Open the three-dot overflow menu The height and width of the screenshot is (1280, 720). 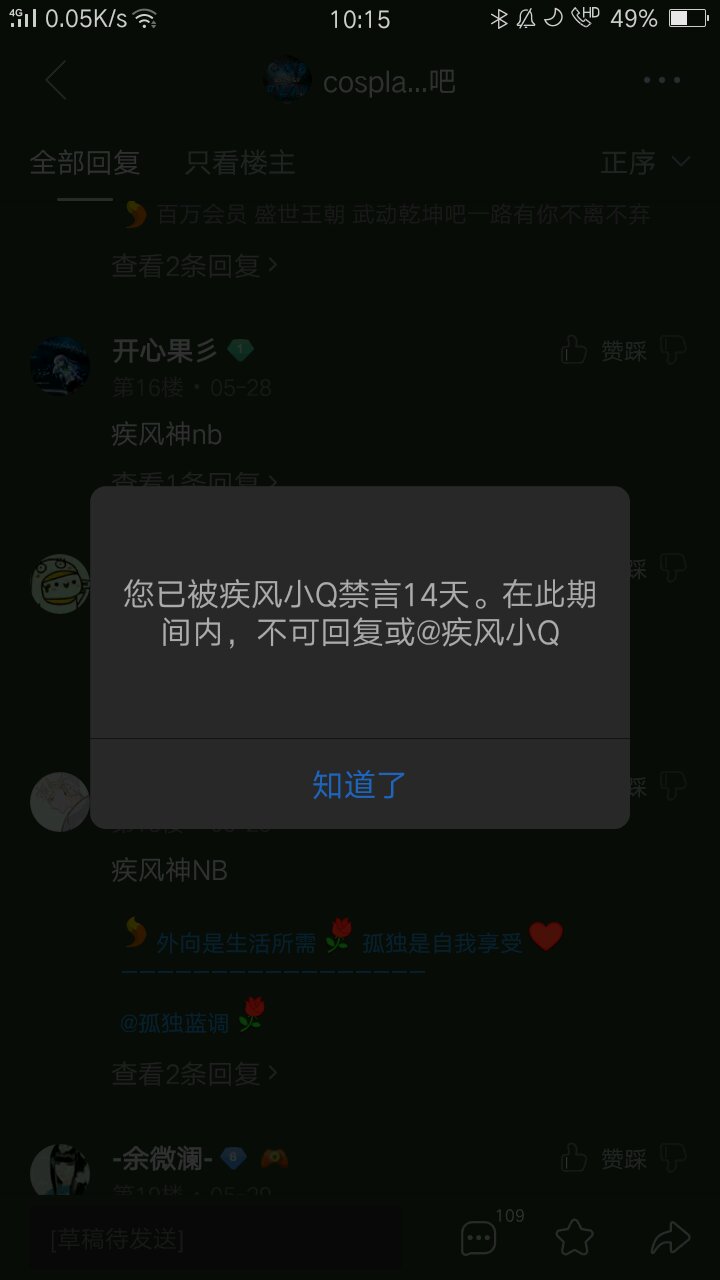click(x=662, y=81)
